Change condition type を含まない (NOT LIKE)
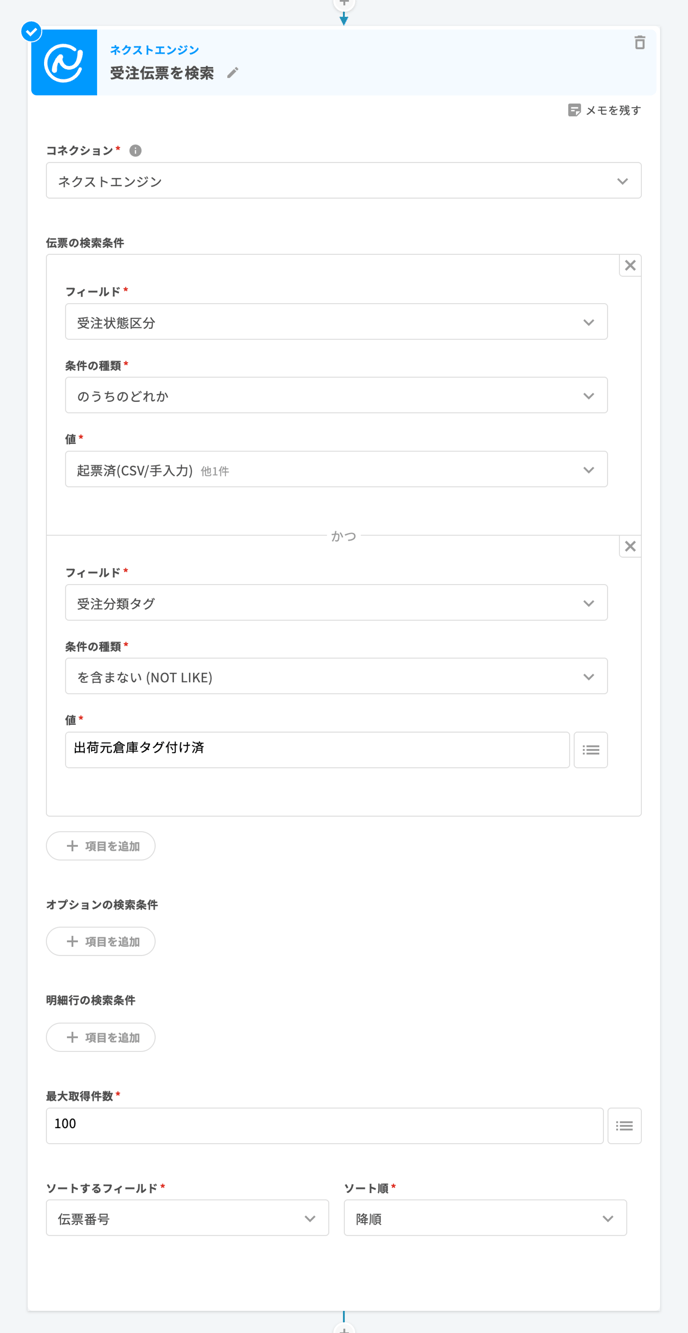 (336, 677)
